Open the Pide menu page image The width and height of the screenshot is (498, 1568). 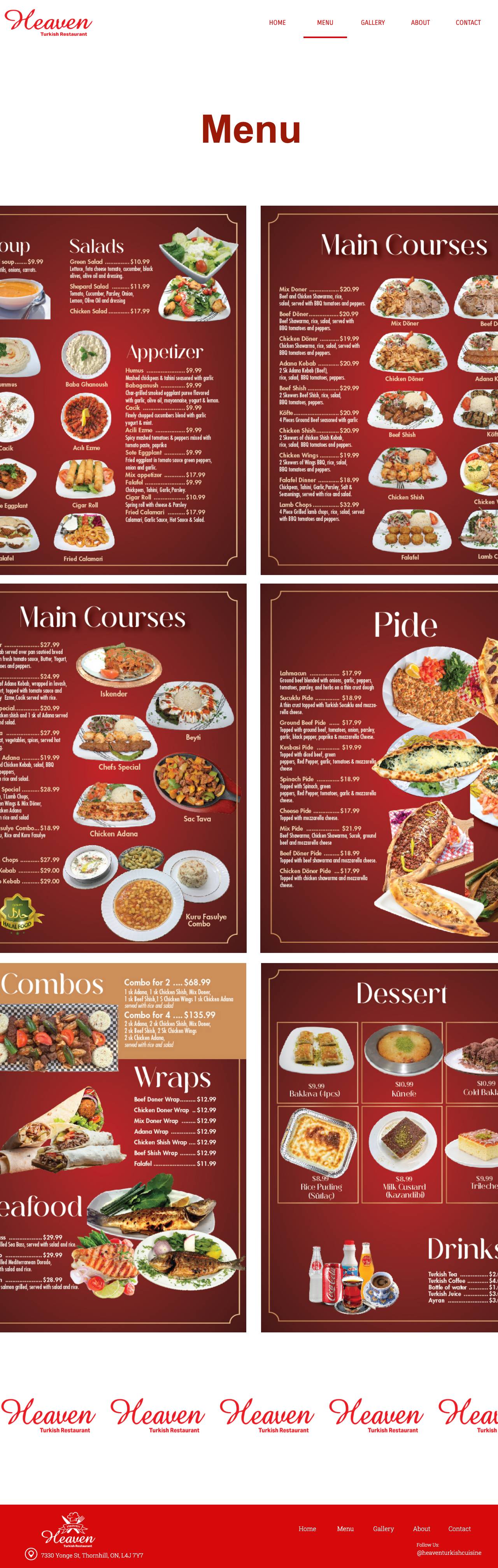tap(379, 768)
